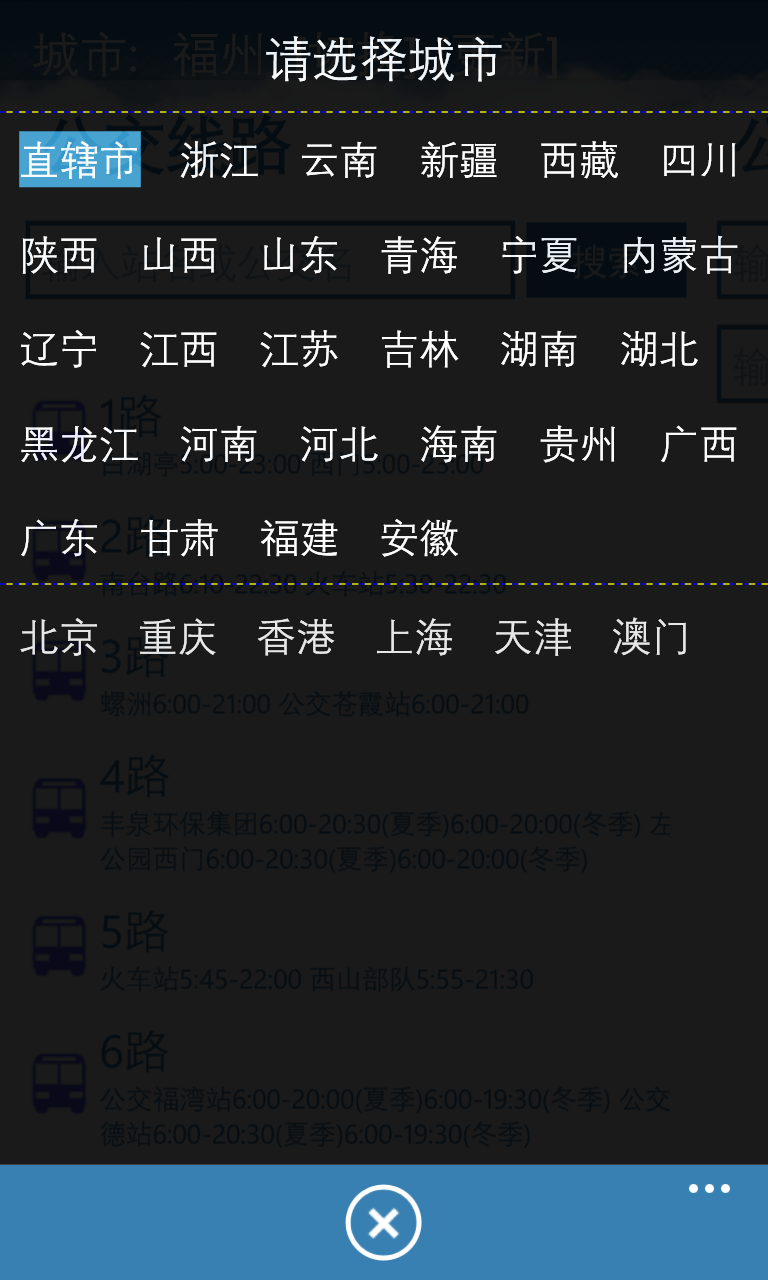Select 上海 city

tap(414, 637)
